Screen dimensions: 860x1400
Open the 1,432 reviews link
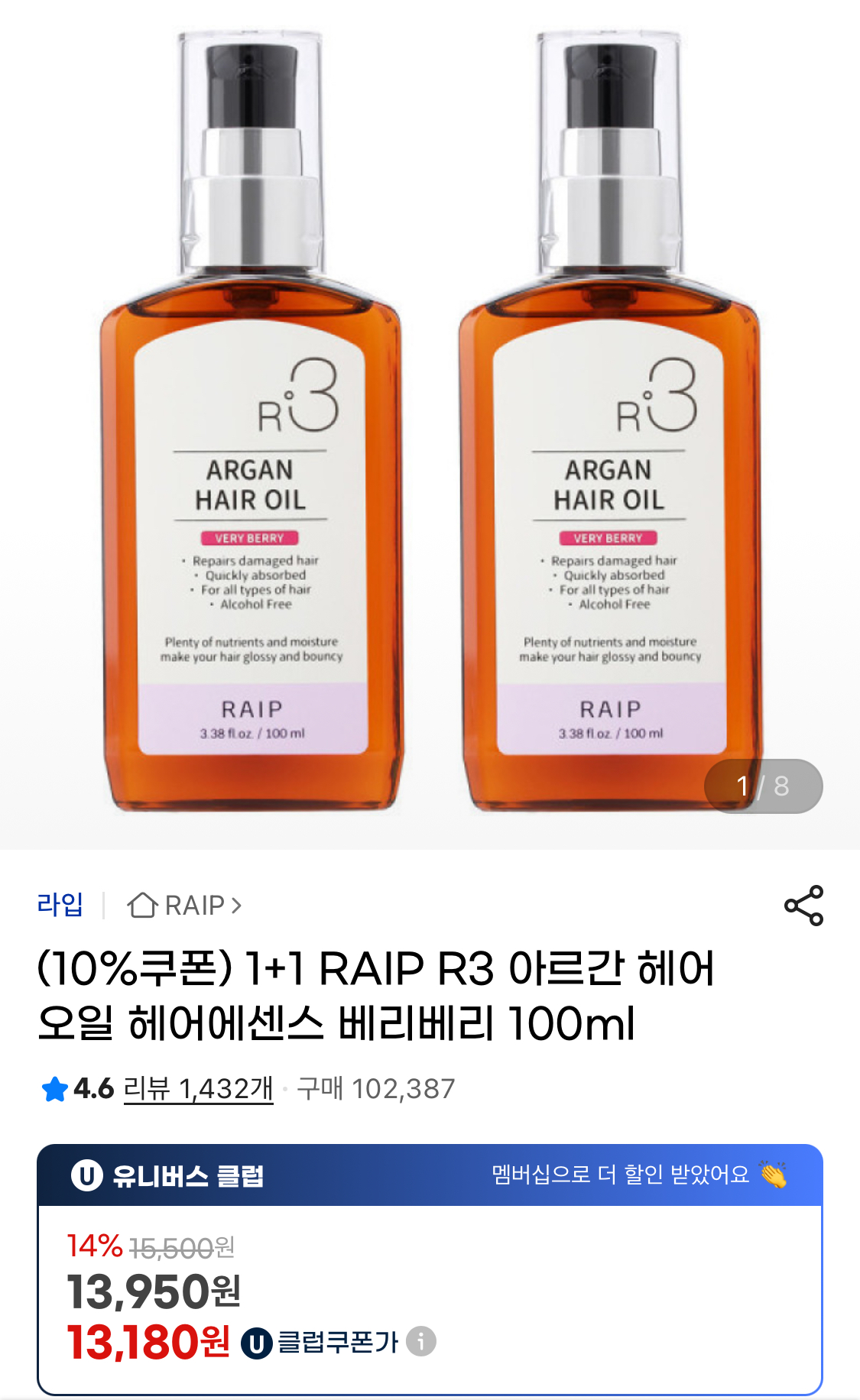(x=198, y=1088)
